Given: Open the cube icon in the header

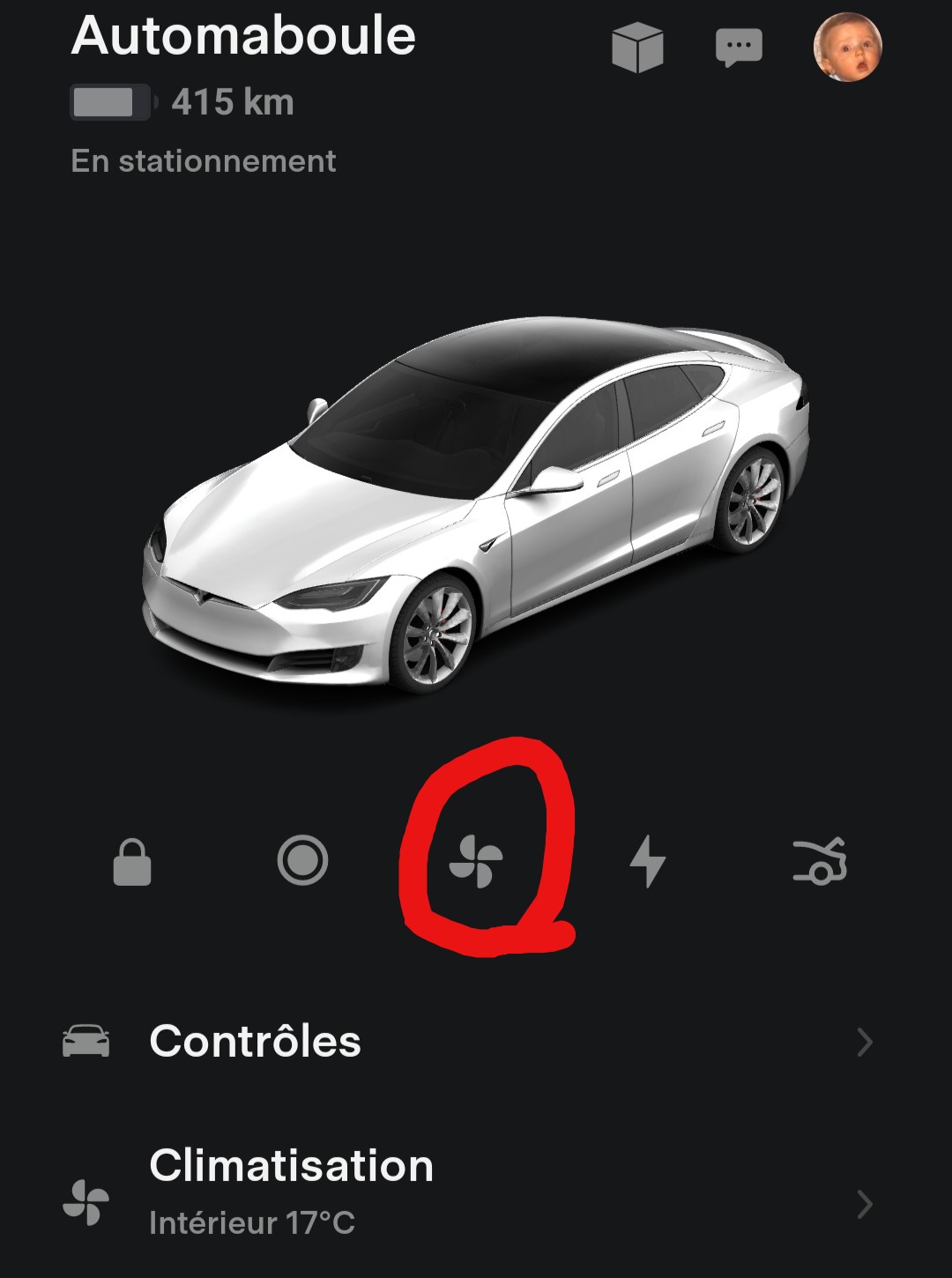Looking at the screenshot, I should pyautogui.click(x=637, y=48).
